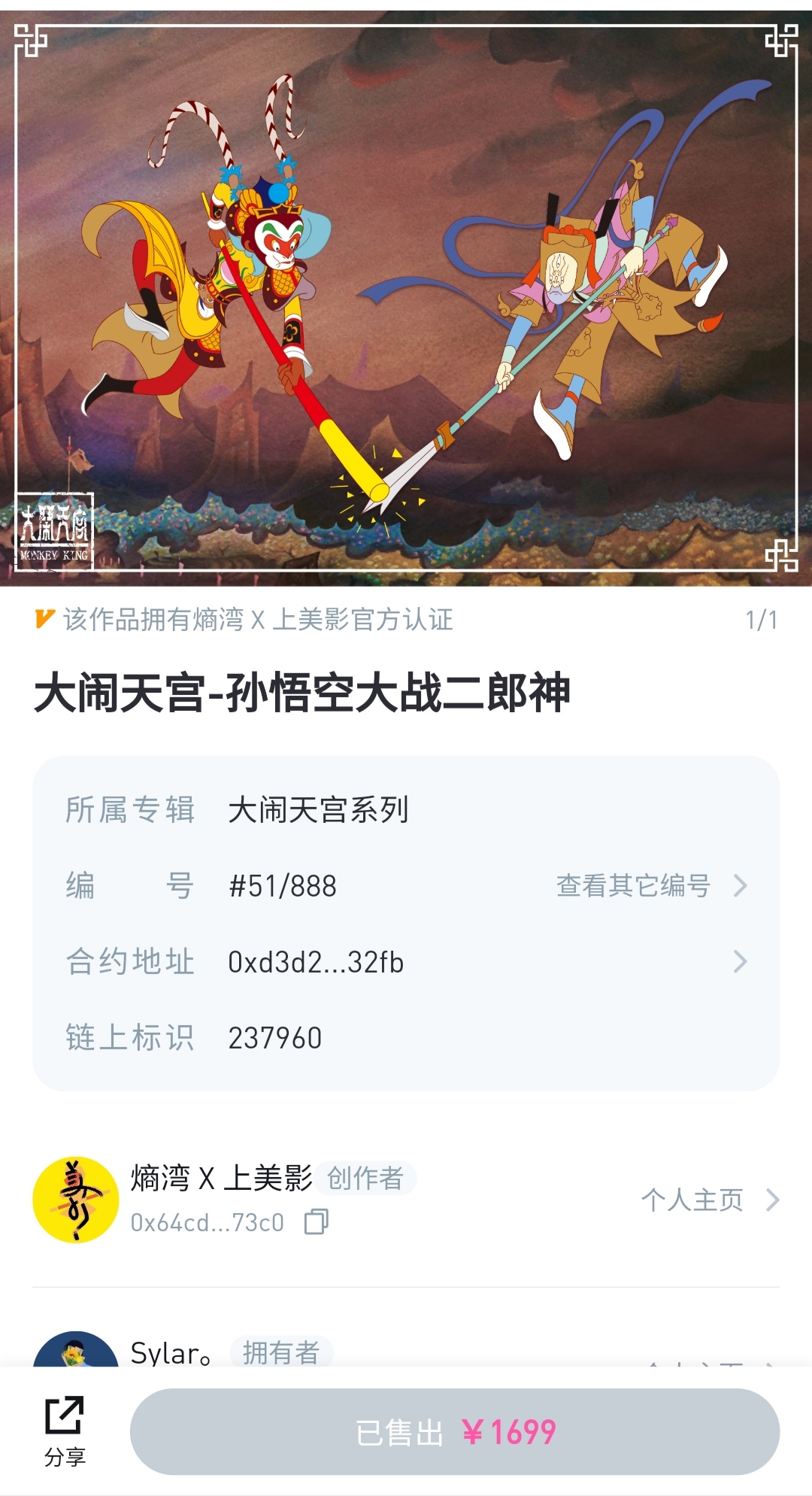The width and height of the screenshot is (812, 1496).
Task: Tap the 分享 share icon
Action: coord(65,1431)
